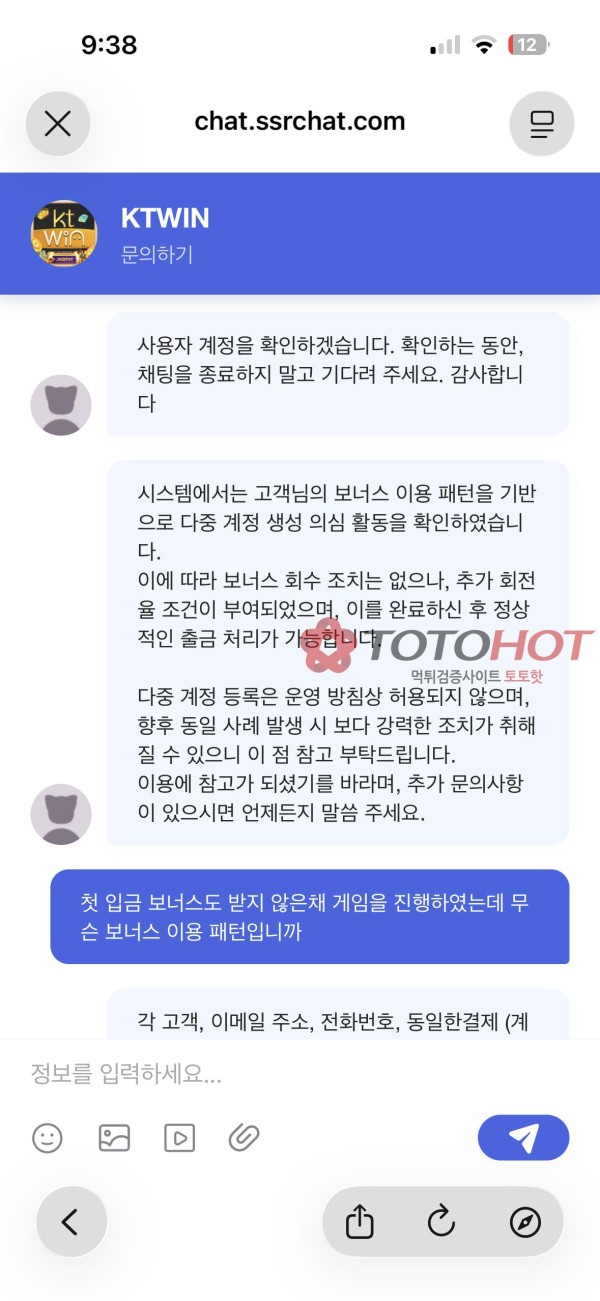Close the in-app browser with the X
This screenshot has width=600, height=1301.
(x=58, y=123)
